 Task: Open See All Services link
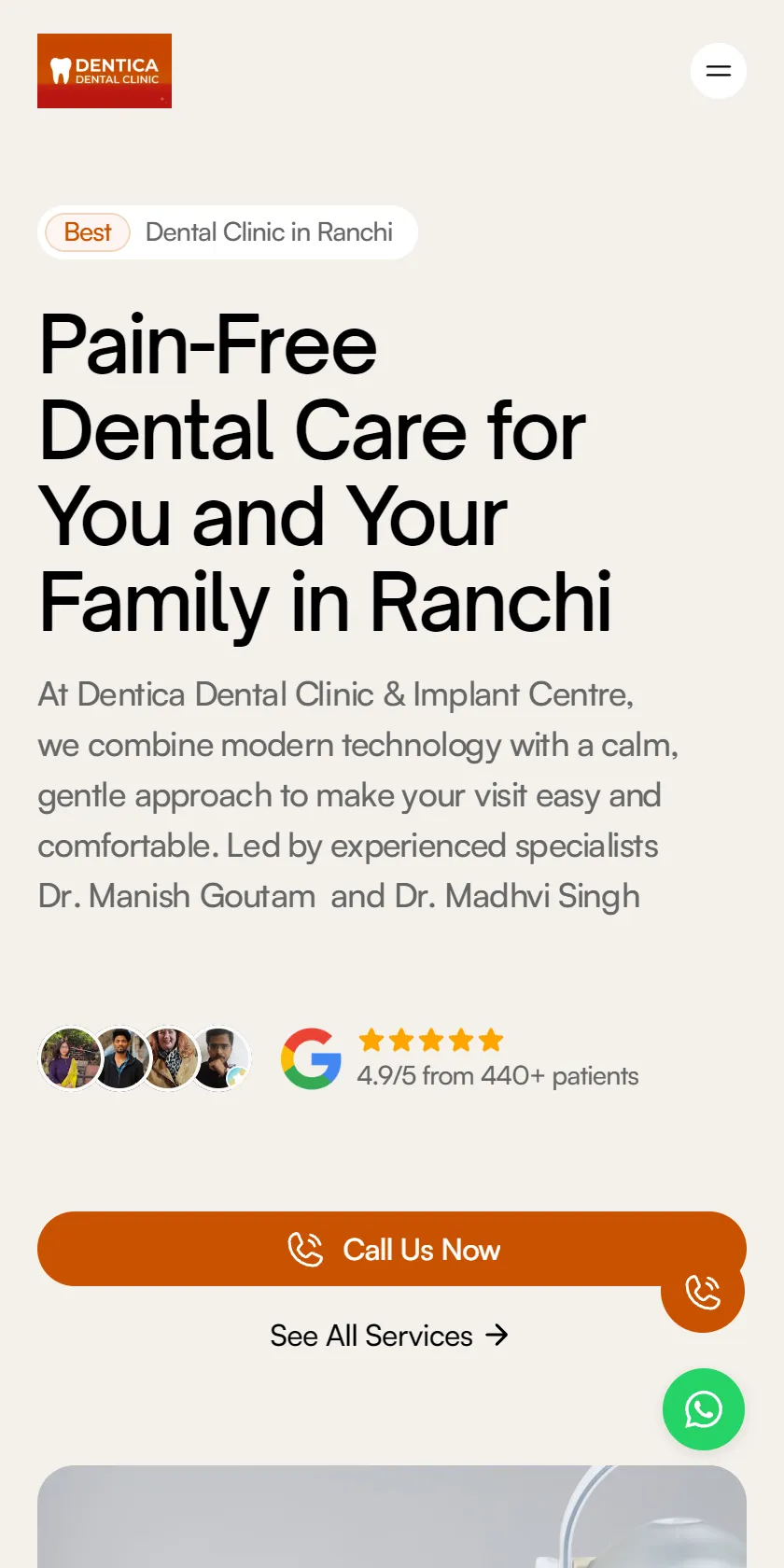point(389,1336)
